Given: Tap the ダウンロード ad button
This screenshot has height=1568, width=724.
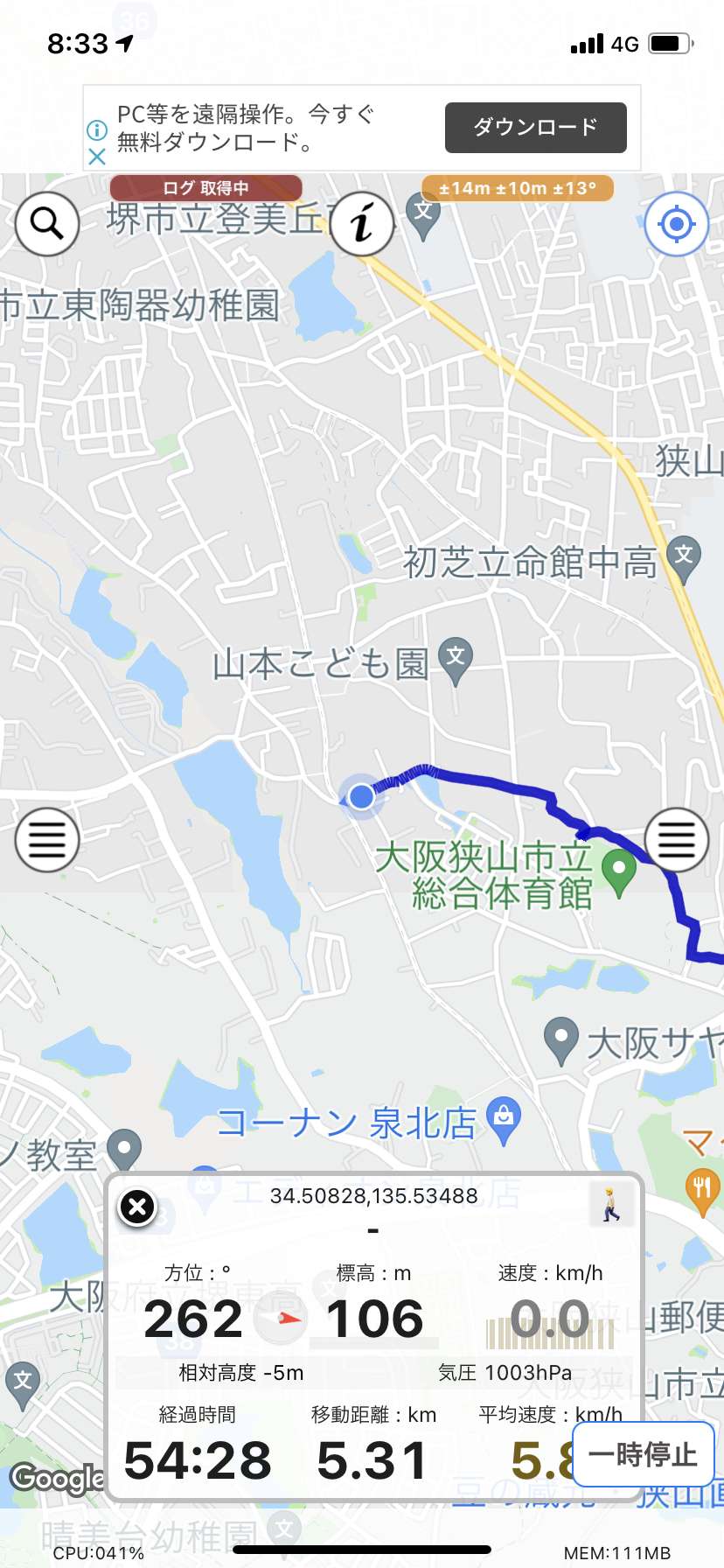Looking at the screenshot, I should point(535,128).
